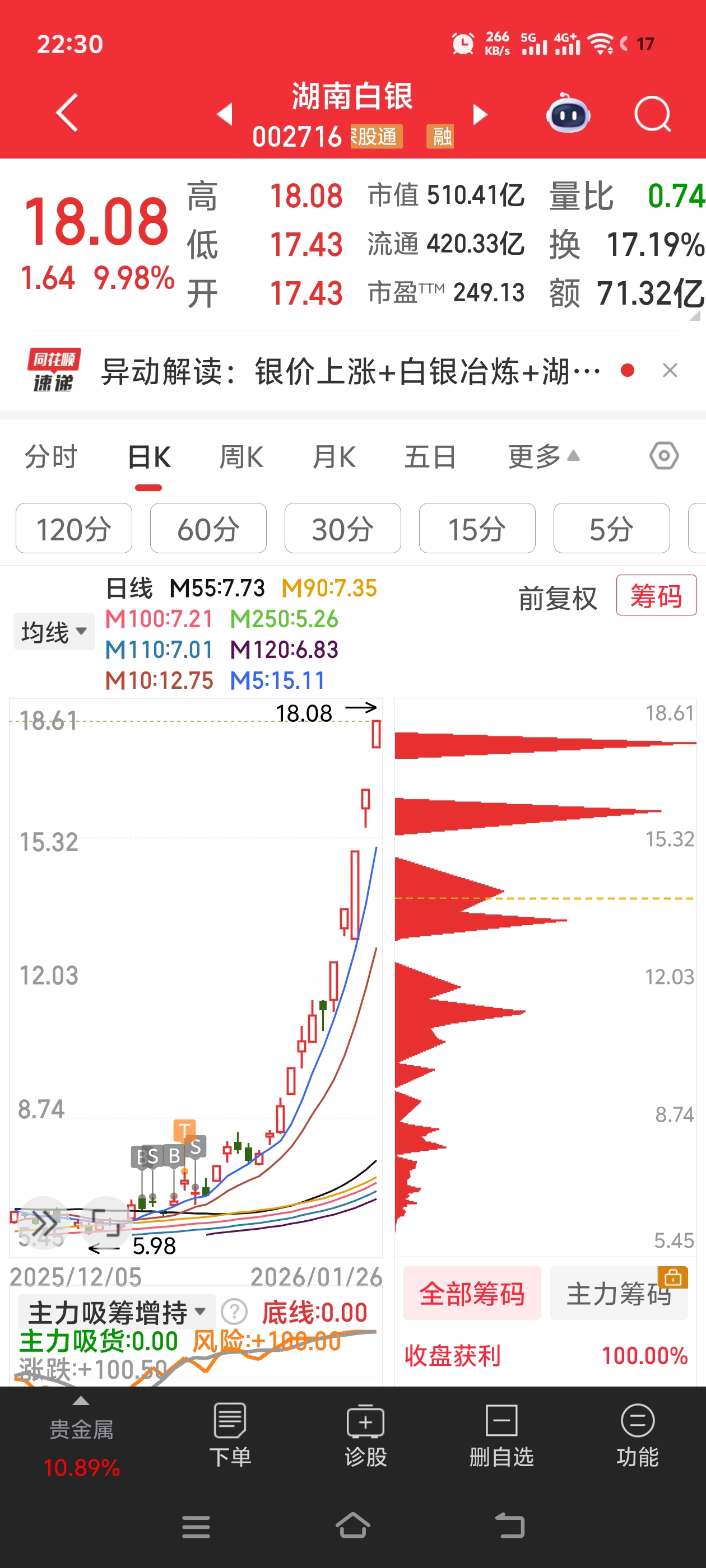Screen dimensions: 706x1568
Task: Dismiss the 异动解读 news banner
Action: click(670, 370)
